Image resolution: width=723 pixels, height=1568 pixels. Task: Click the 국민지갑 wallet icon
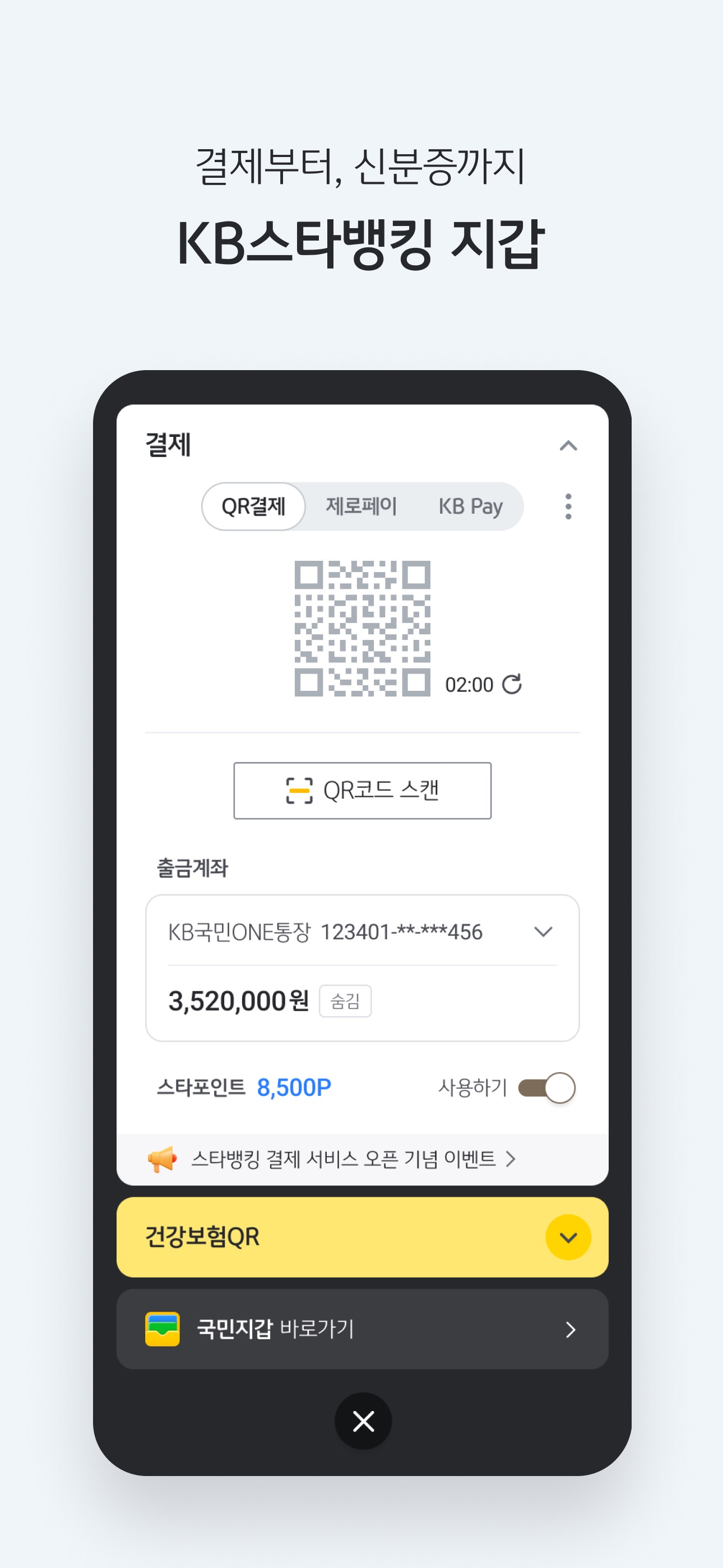point(162,1329)
